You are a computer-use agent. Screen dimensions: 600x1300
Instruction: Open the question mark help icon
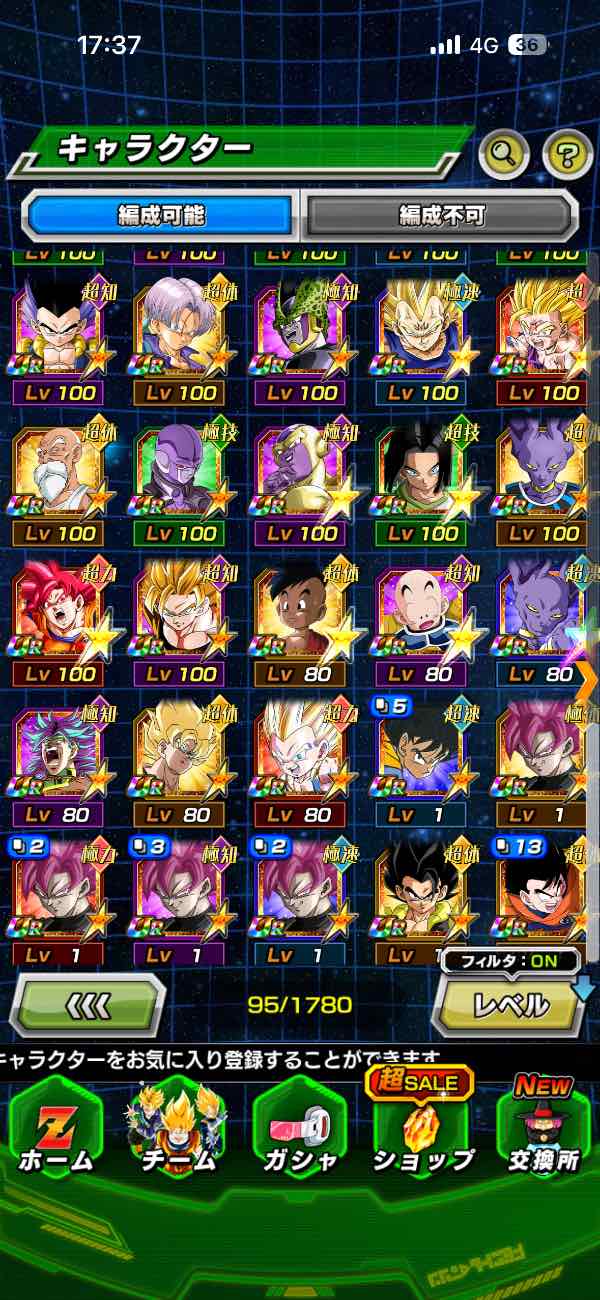coord(567,153)
